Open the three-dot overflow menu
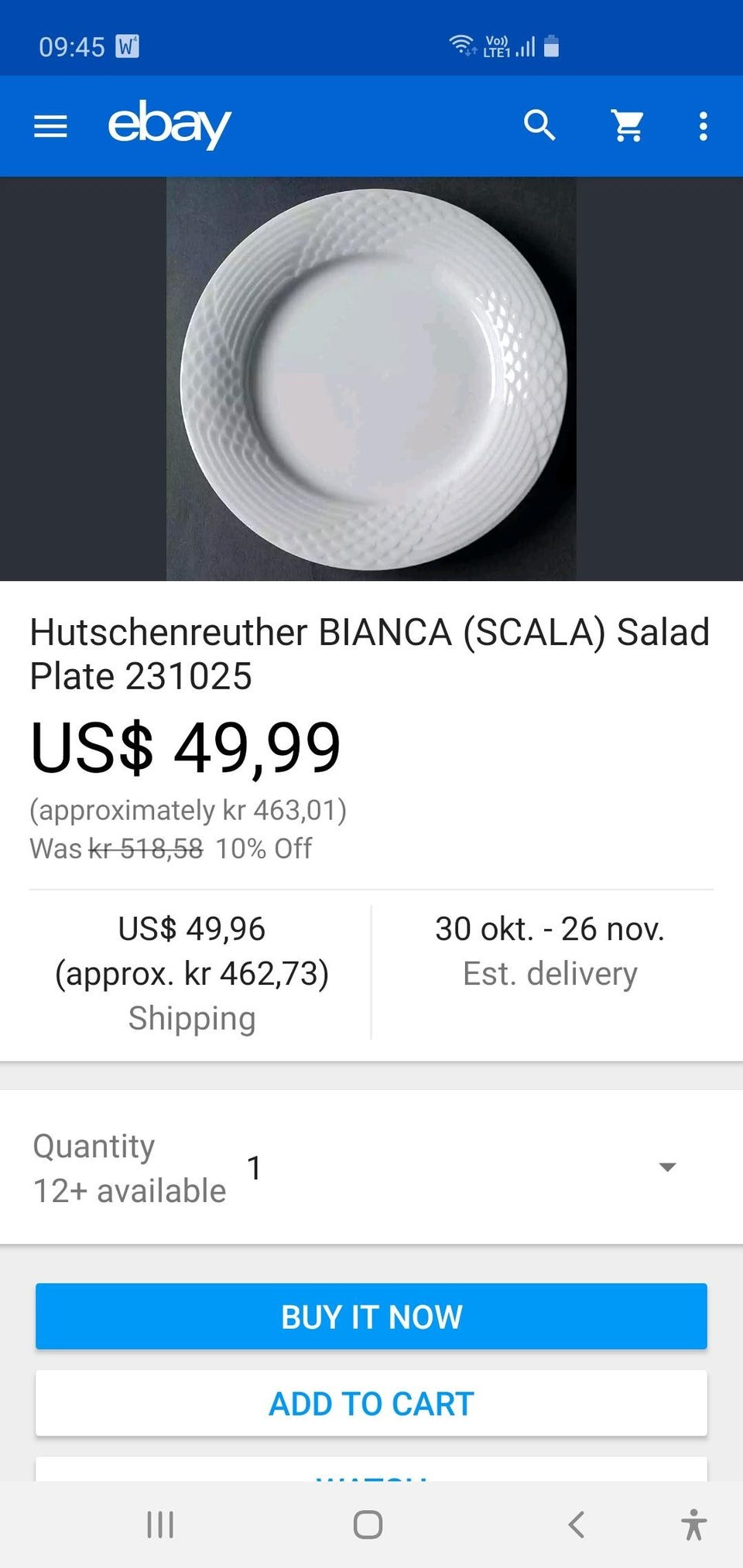743x1568 pixels. pyautogui.click(x=703, y=126)
